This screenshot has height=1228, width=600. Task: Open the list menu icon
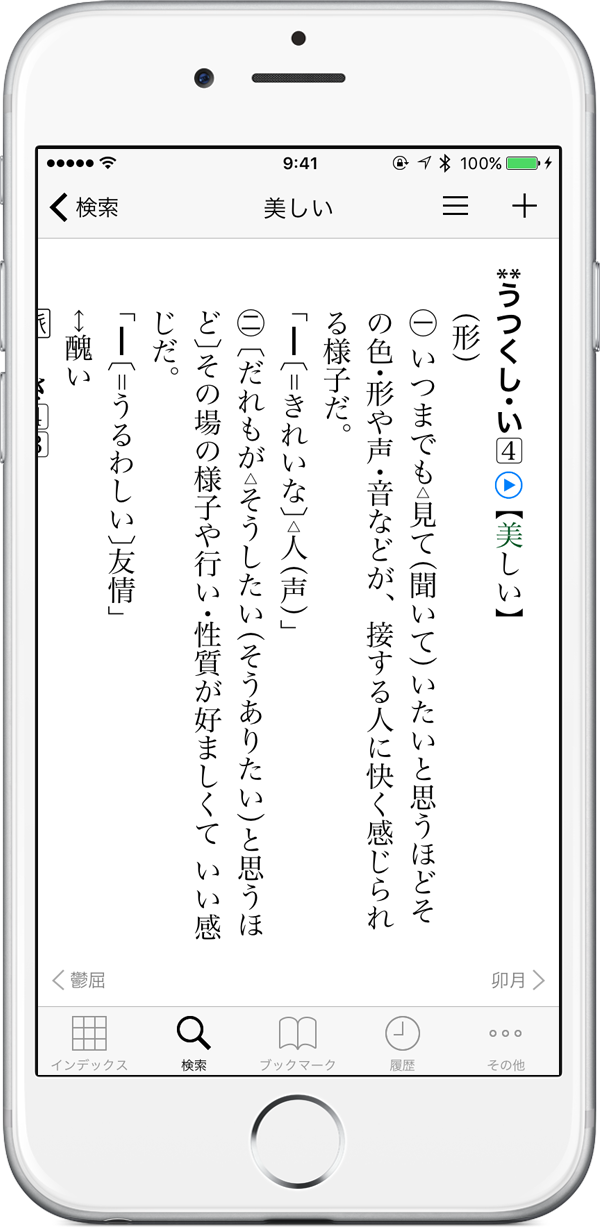456,206
